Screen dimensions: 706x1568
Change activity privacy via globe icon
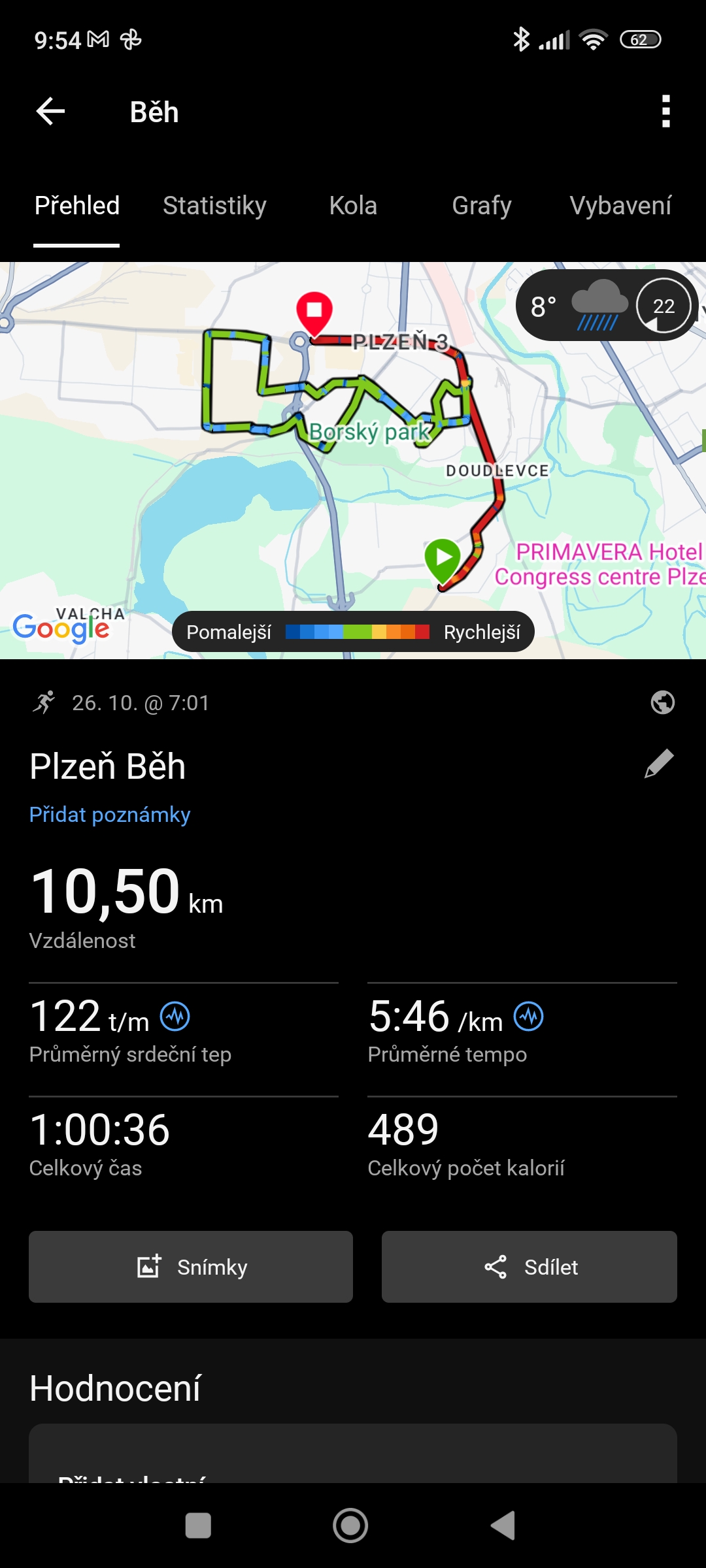(x=662, y=702)
